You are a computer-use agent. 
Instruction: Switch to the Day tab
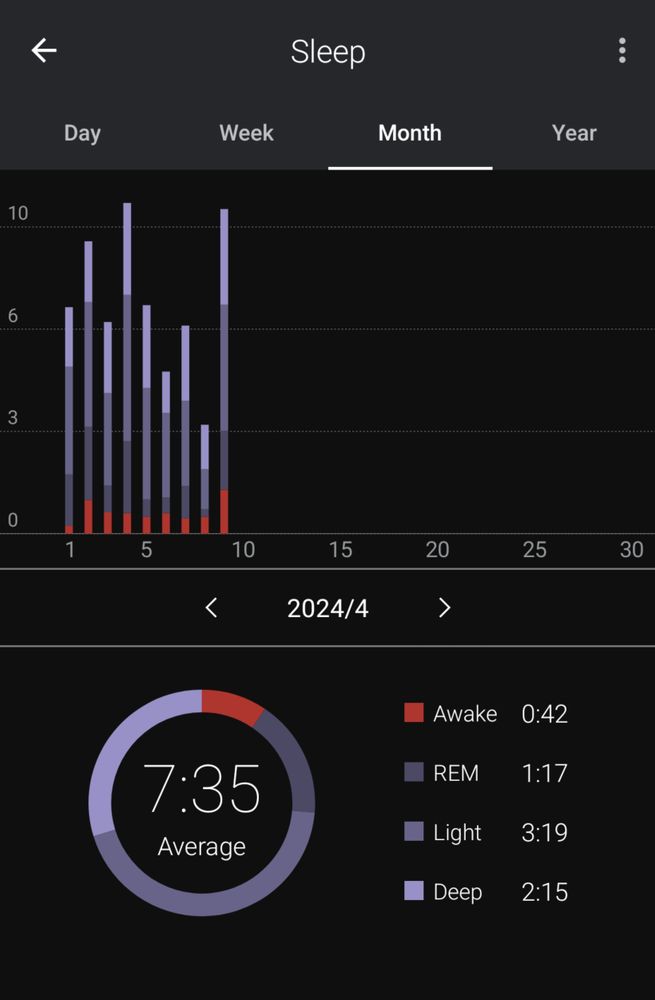(82, 133)
